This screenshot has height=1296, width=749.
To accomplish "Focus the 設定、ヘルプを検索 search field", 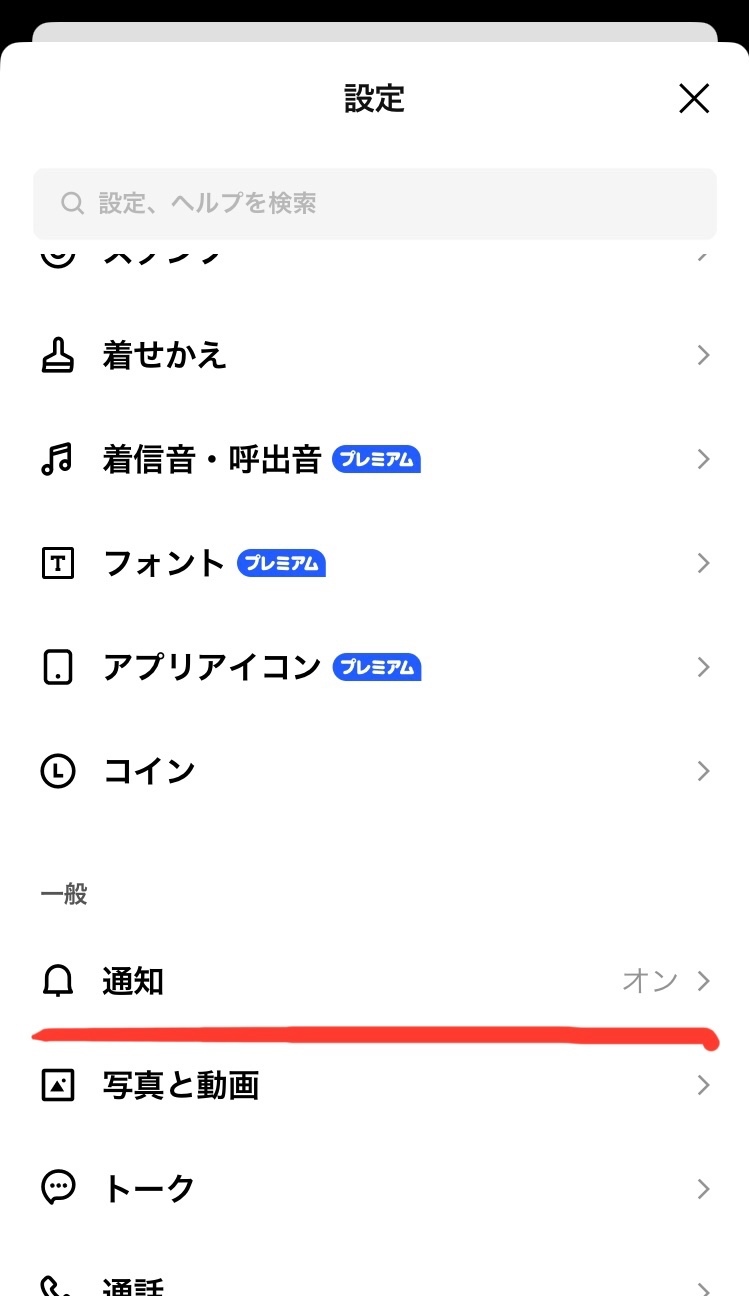I will click(375, 204).
